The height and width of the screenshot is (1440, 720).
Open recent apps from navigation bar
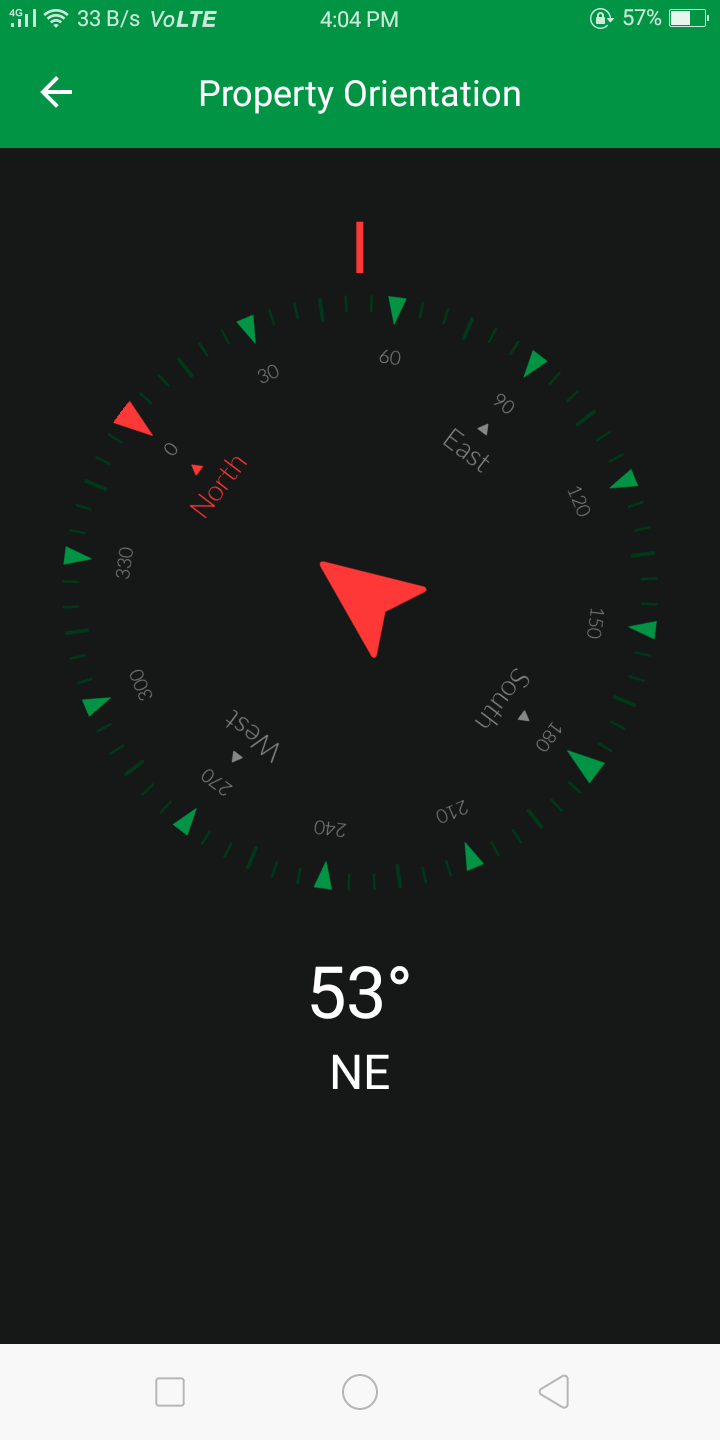(x=170, y=1392)
